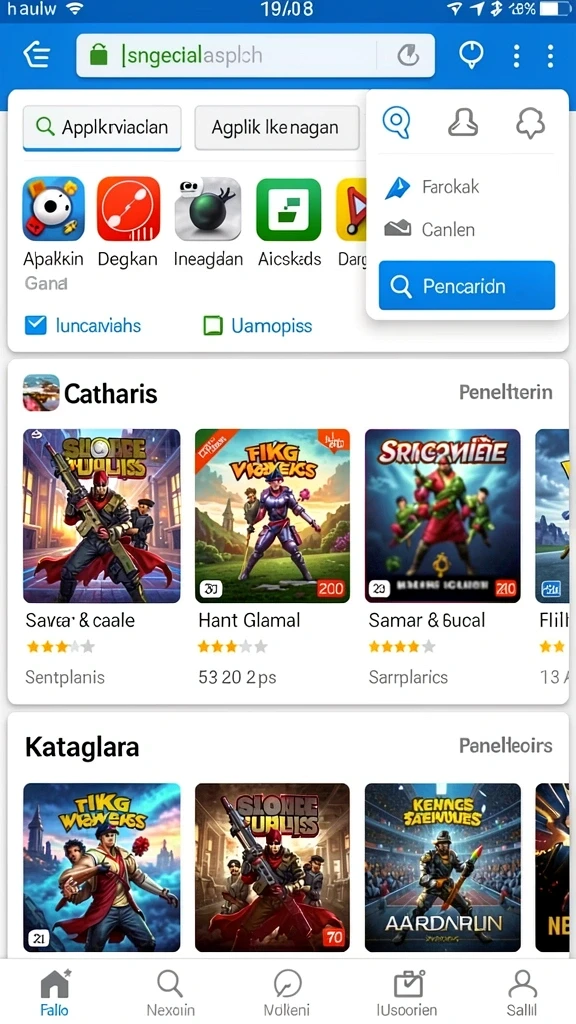Open the green Aicskads app icon

coord(289,209)
